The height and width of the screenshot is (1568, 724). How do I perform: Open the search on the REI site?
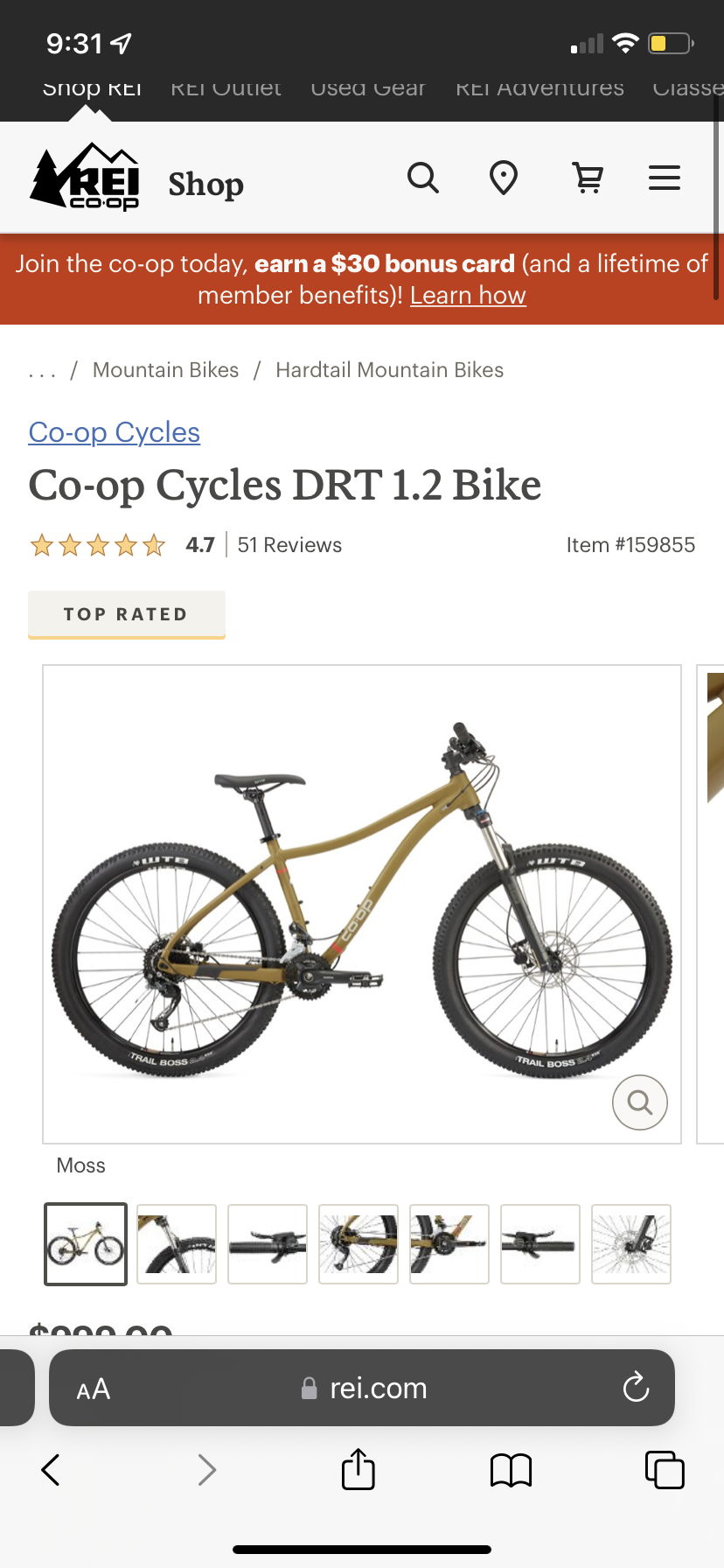click(x=423, y=178)
